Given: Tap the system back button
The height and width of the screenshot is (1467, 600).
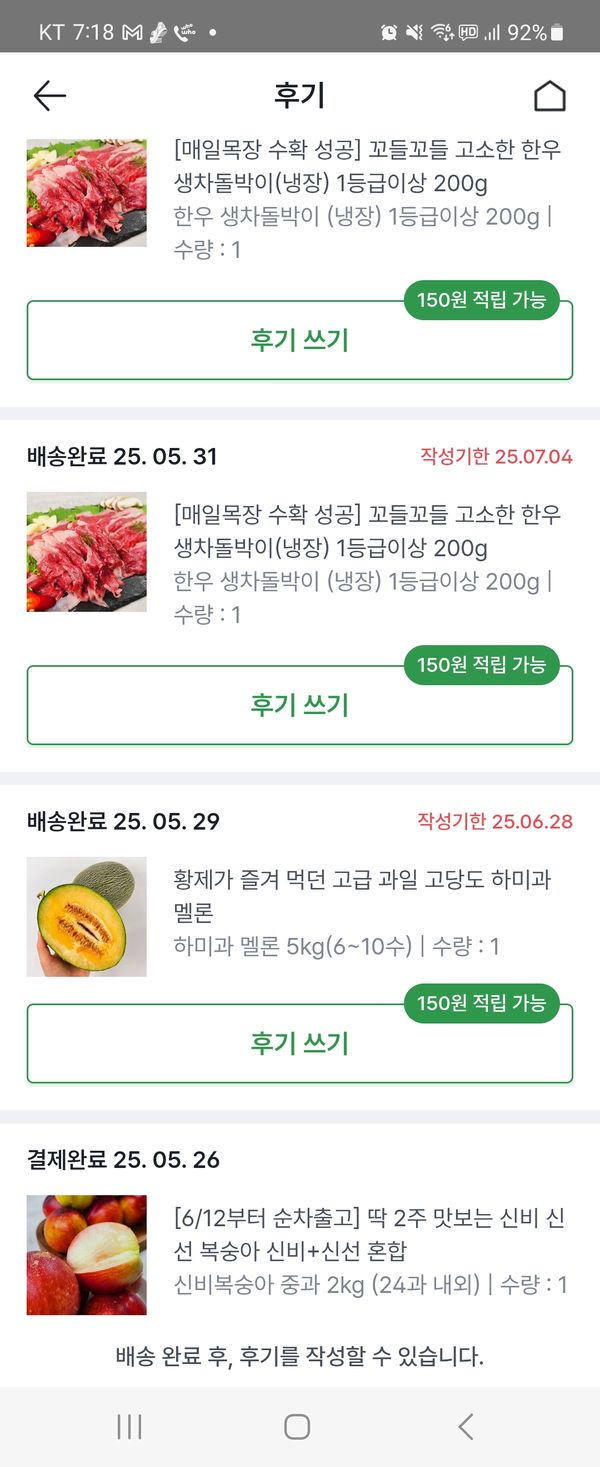Looking at the screenshot, I should [465, 1427].
